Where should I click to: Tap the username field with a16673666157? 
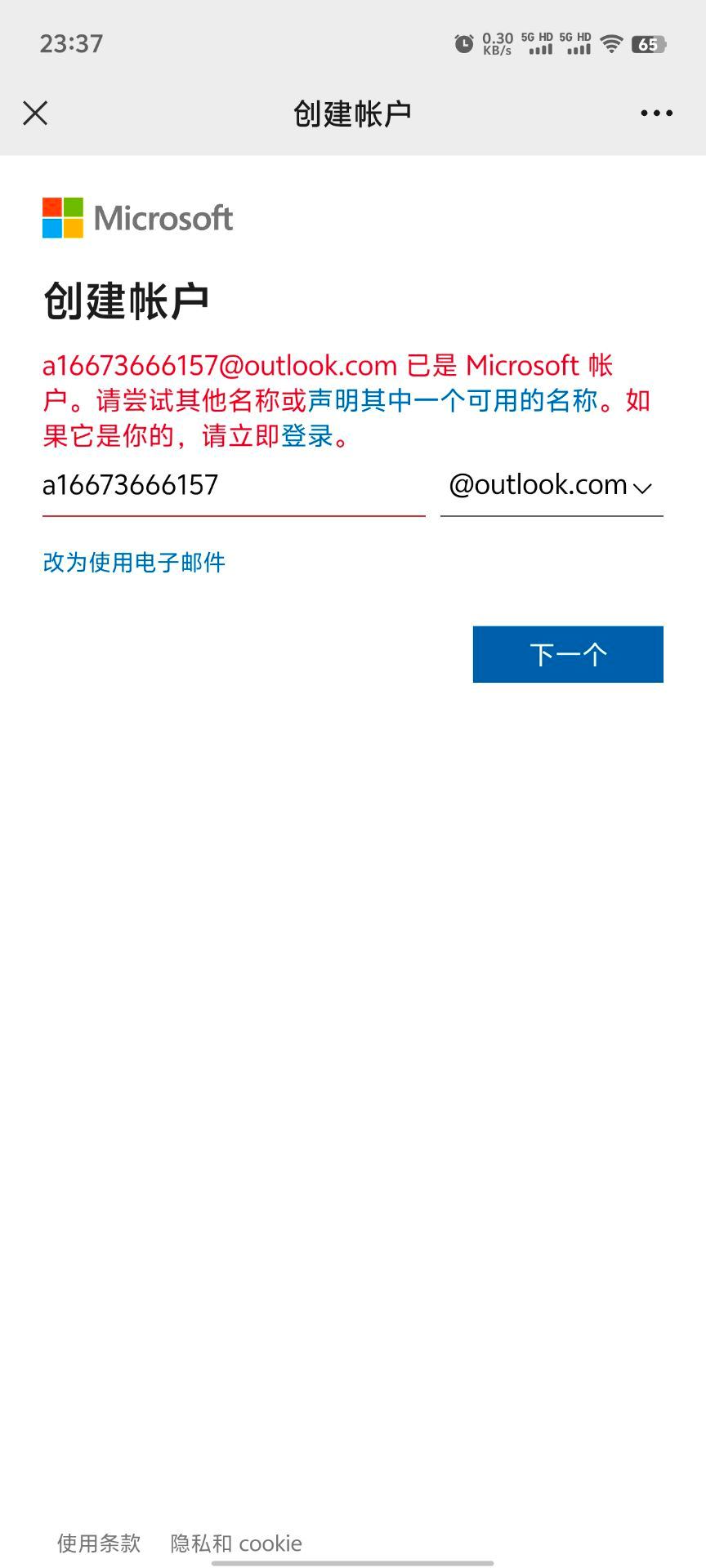(234, 486)
